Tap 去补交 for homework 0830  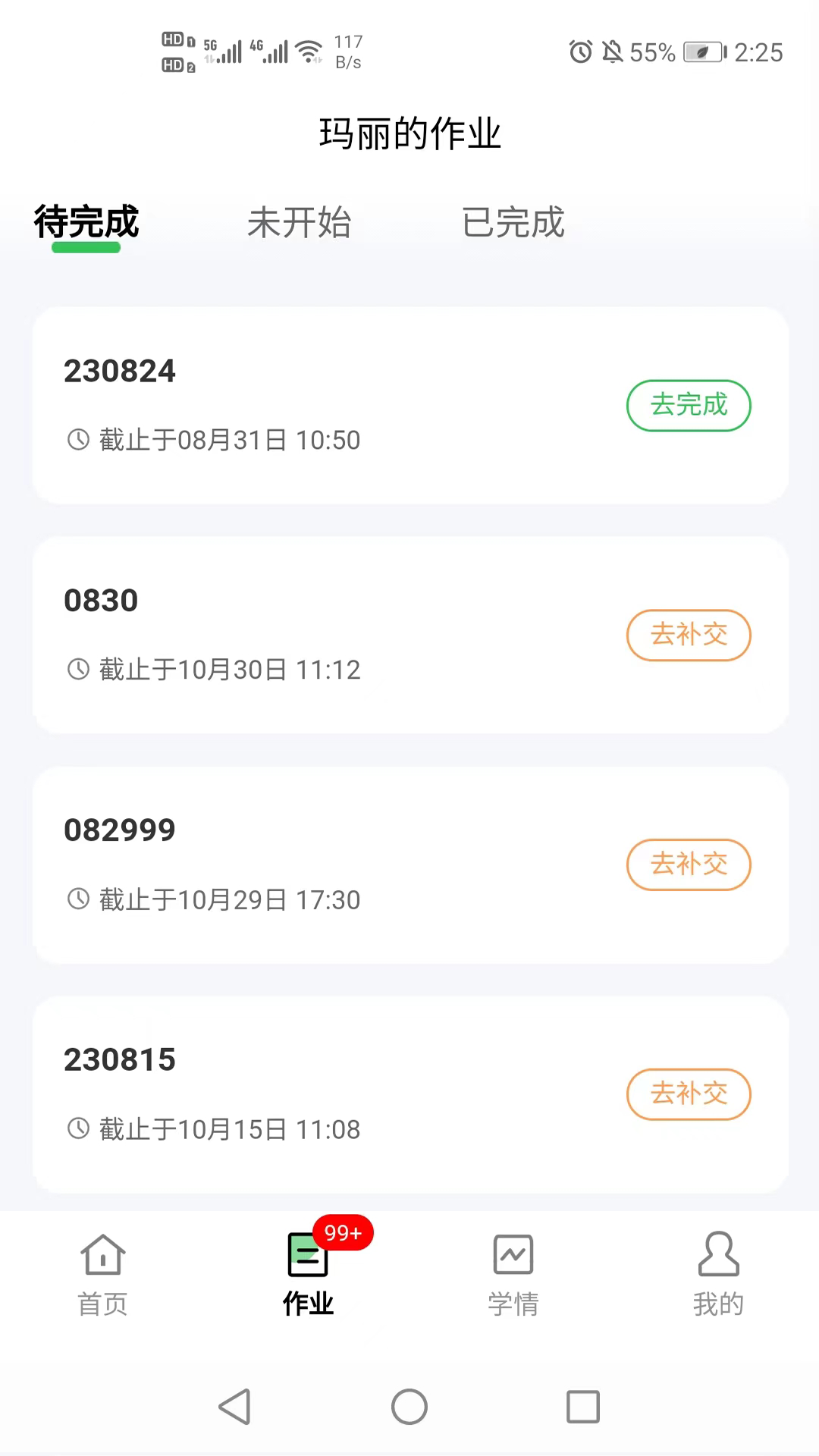(x=689, y=635)
